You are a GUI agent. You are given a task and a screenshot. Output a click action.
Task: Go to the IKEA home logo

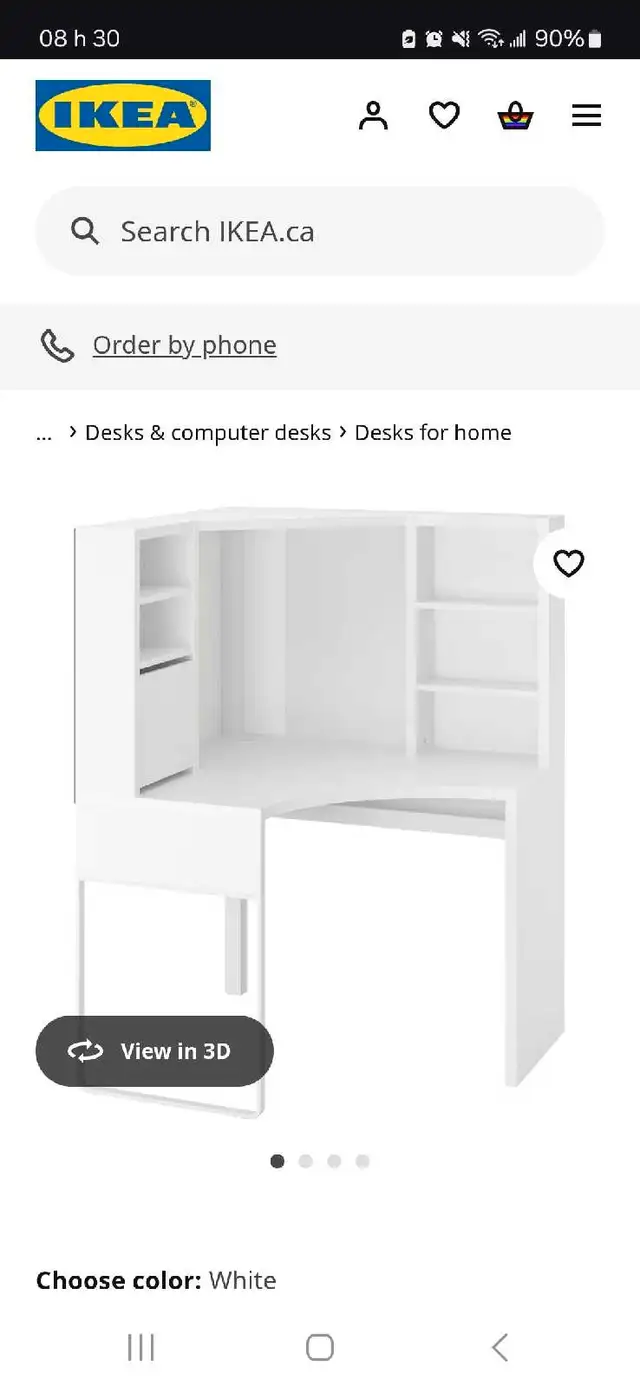pyautogui.click(x=123, y=116)
